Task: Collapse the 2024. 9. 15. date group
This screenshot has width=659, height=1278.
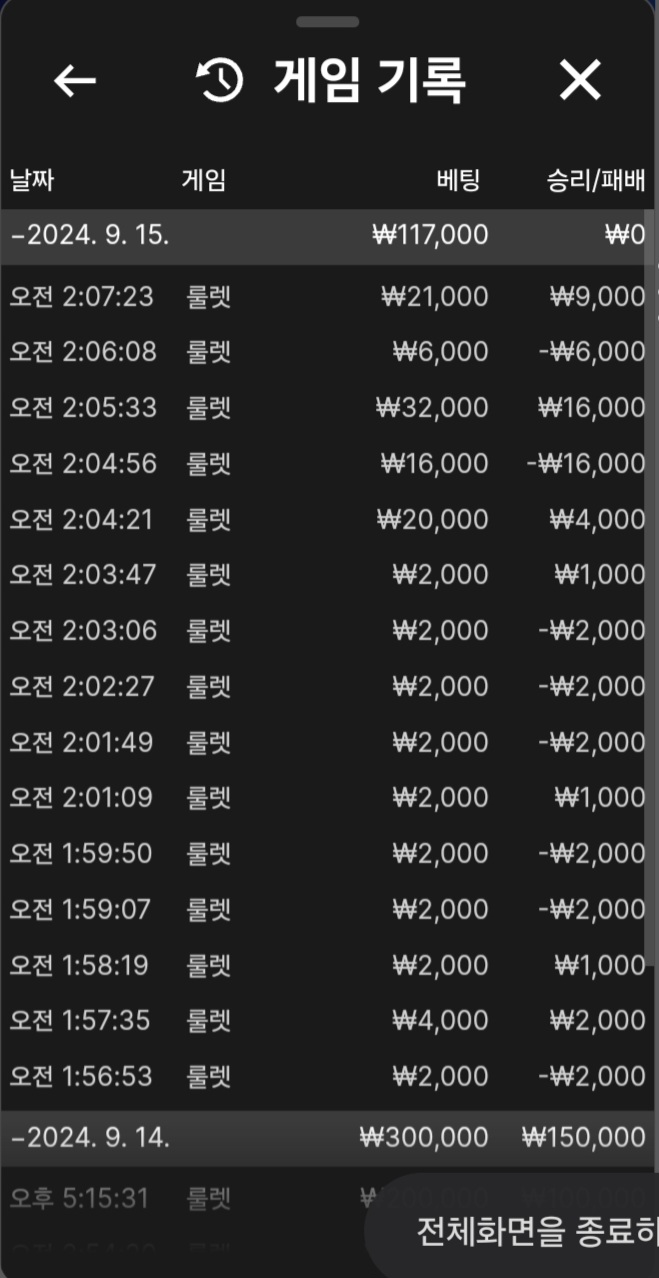Action: (x=90, y=236)
